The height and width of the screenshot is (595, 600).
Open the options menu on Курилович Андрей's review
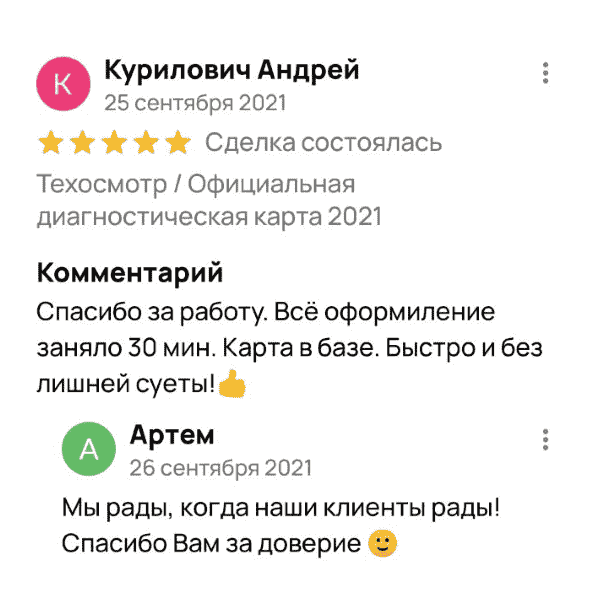pyautogui.click(x=545, y=73)
